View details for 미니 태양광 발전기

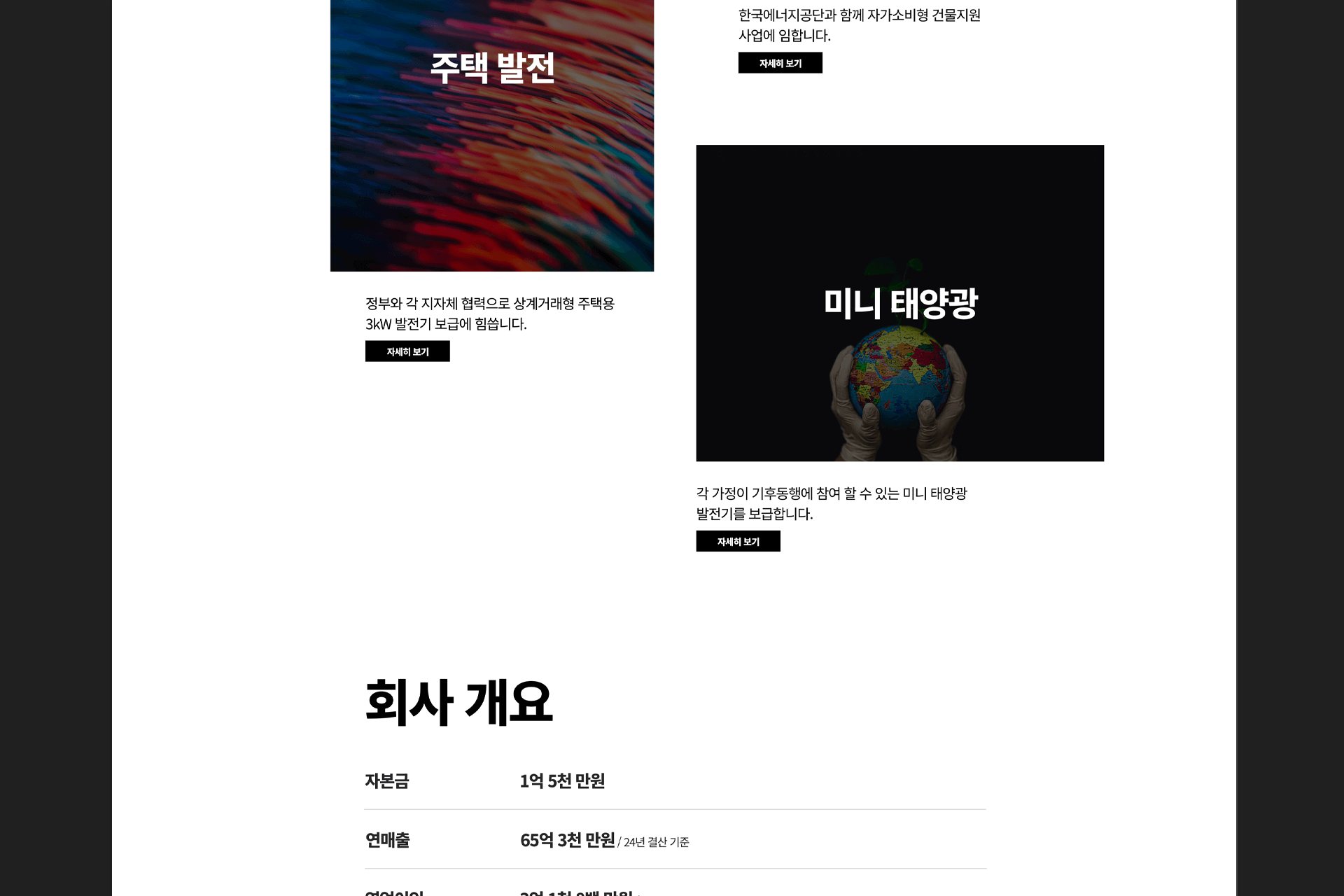pos(738,541)
